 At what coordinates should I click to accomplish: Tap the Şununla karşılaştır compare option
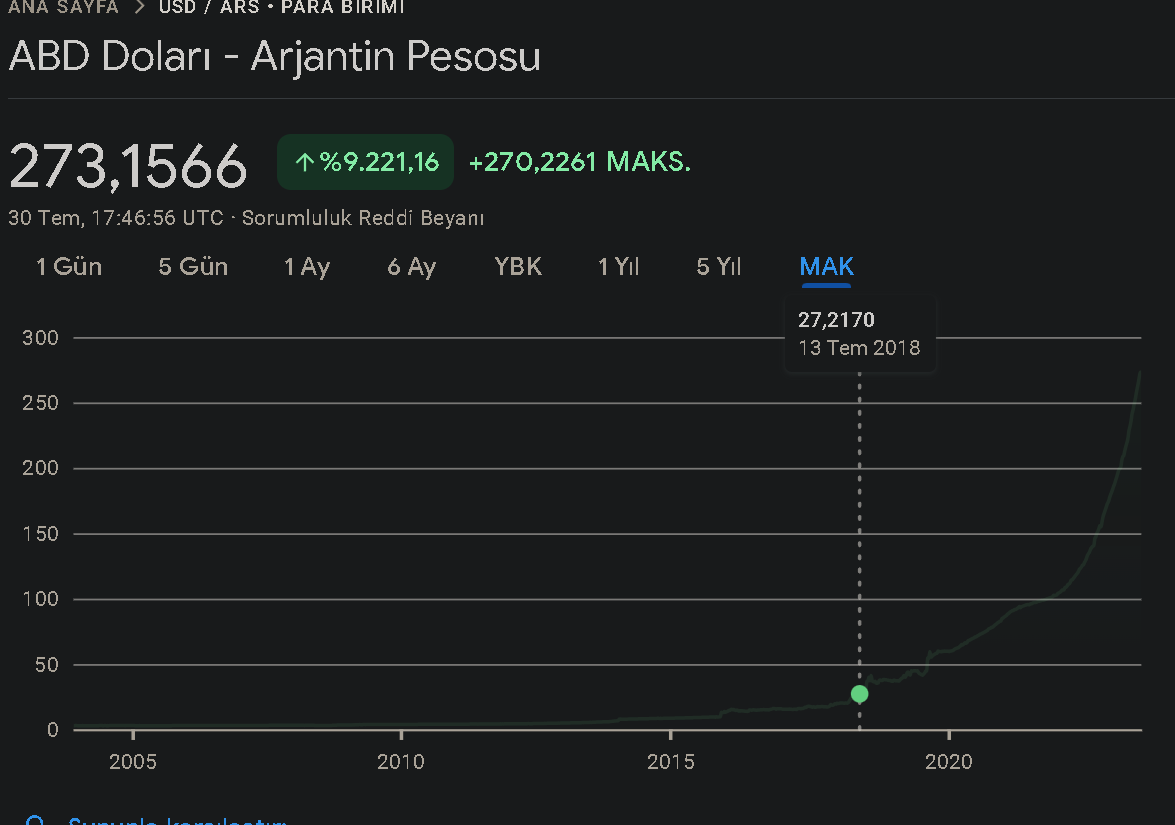[177, 821]
